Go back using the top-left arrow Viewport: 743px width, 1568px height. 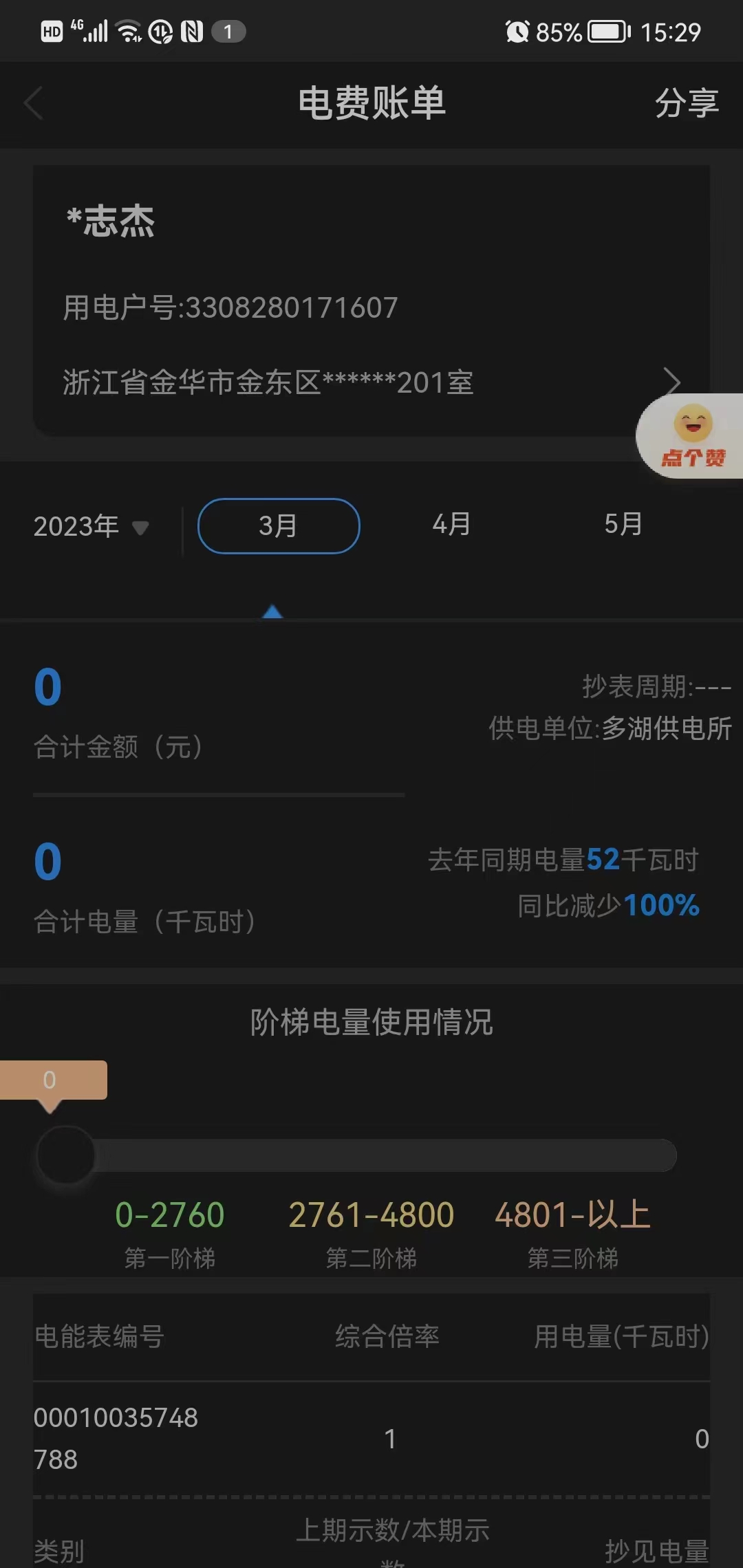click(33, 104)
